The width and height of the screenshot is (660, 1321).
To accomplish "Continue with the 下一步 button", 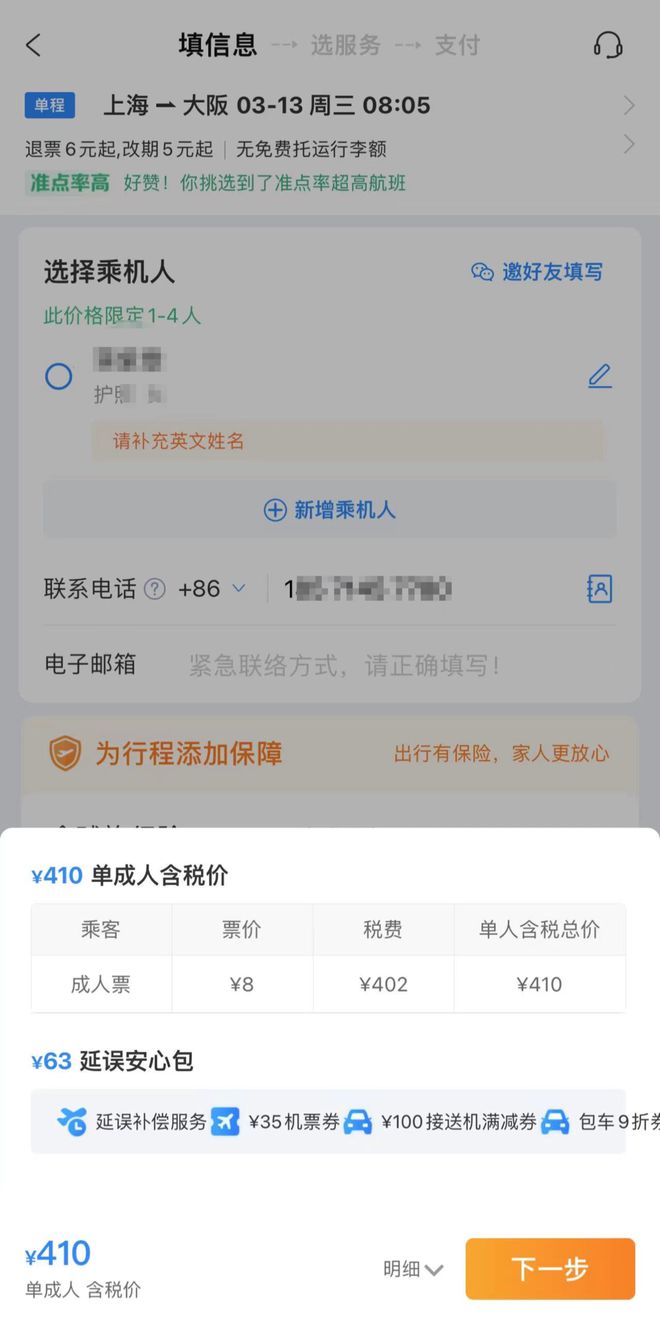I will (549, 1269).
